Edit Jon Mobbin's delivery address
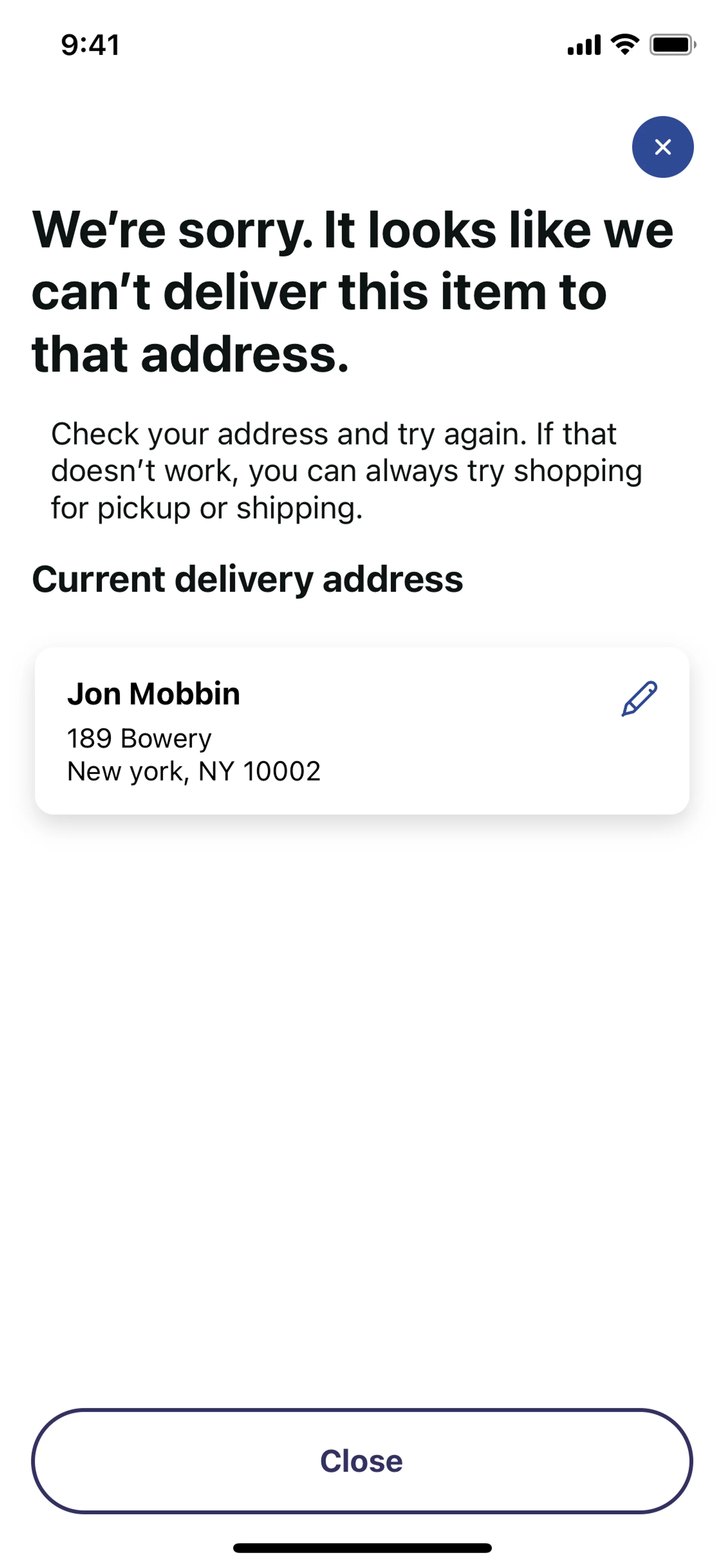 [639, 698]
